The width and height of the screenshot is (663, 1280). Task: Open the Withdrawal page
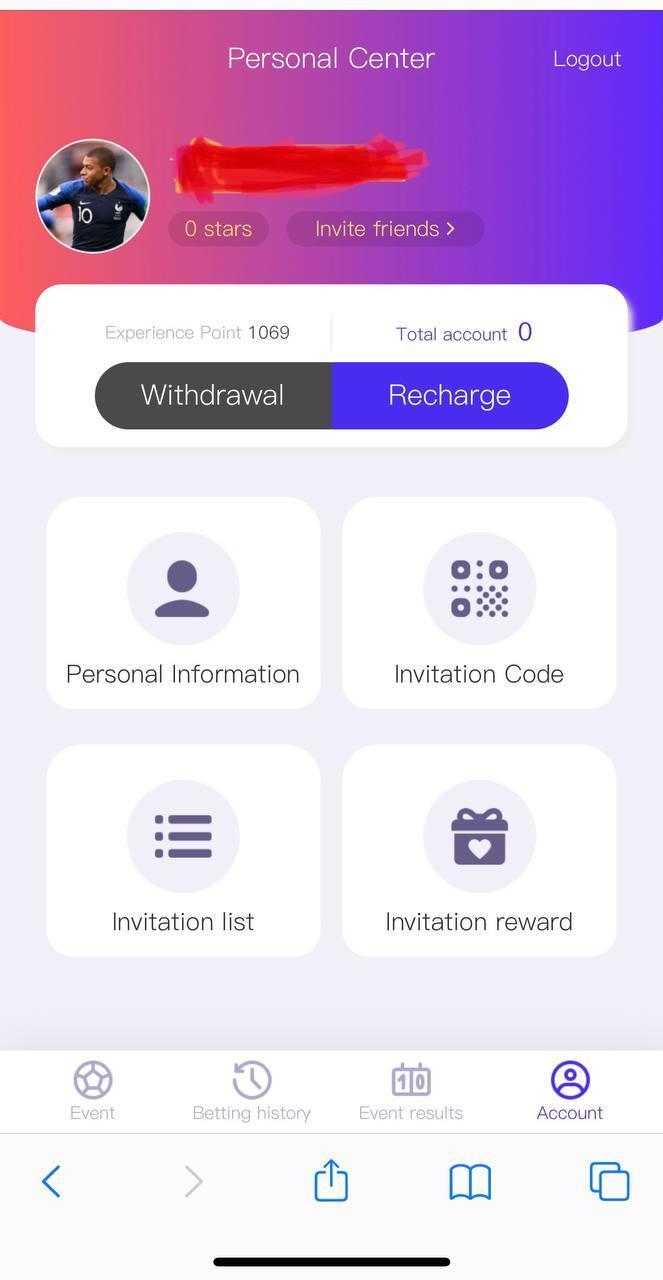click(x=213, y=395)
